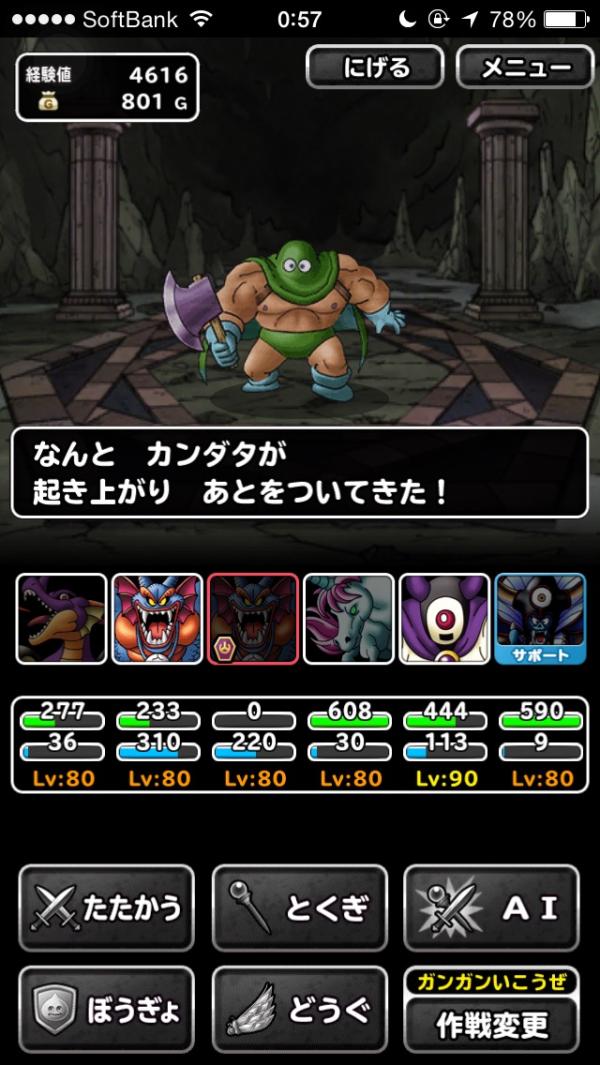Viewport: 600px width, 1065px height.
Task: Select the purple dragon monster portrait
Action: pyautogui.click(x=61, y=619)
